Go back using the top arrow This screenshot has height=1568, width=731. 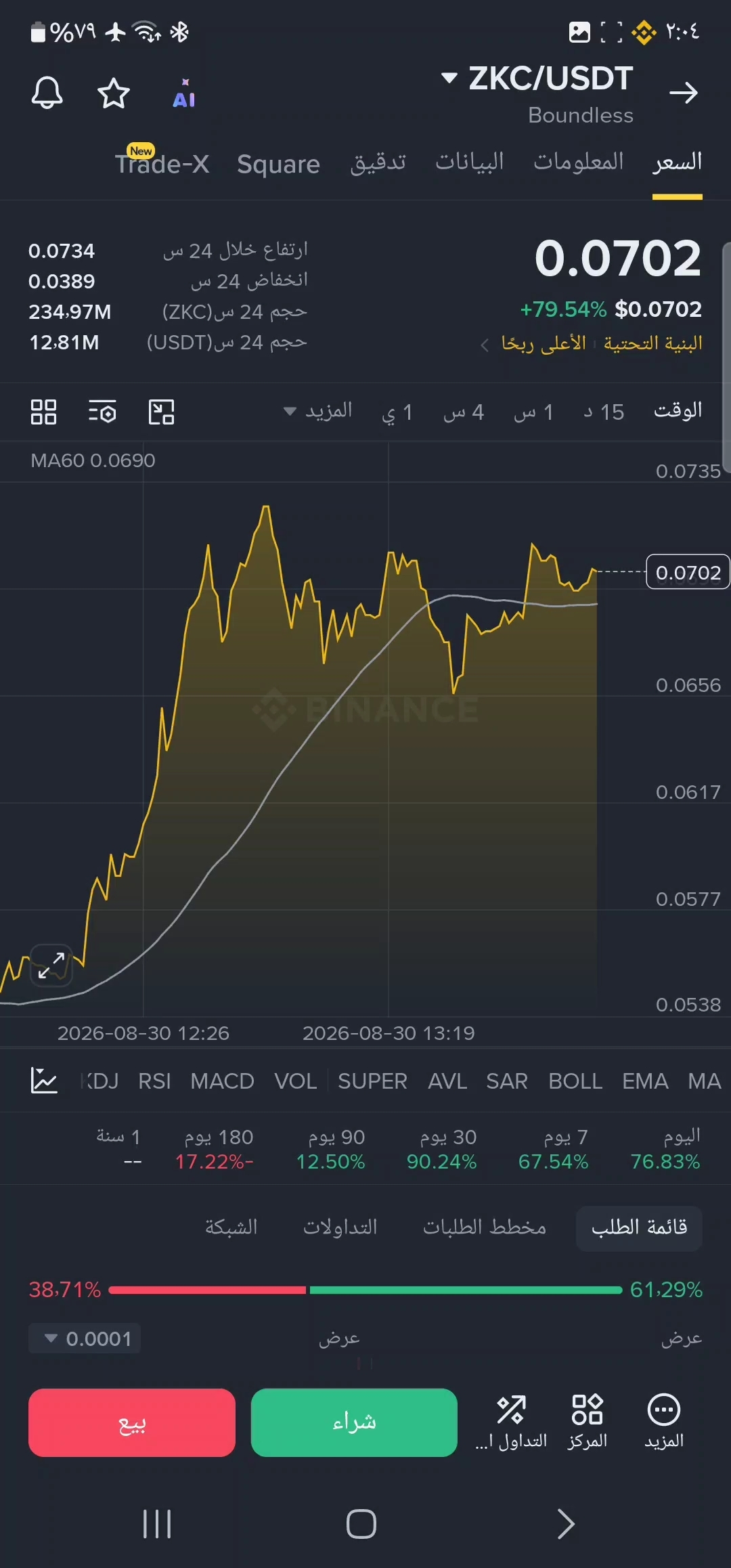683,93
